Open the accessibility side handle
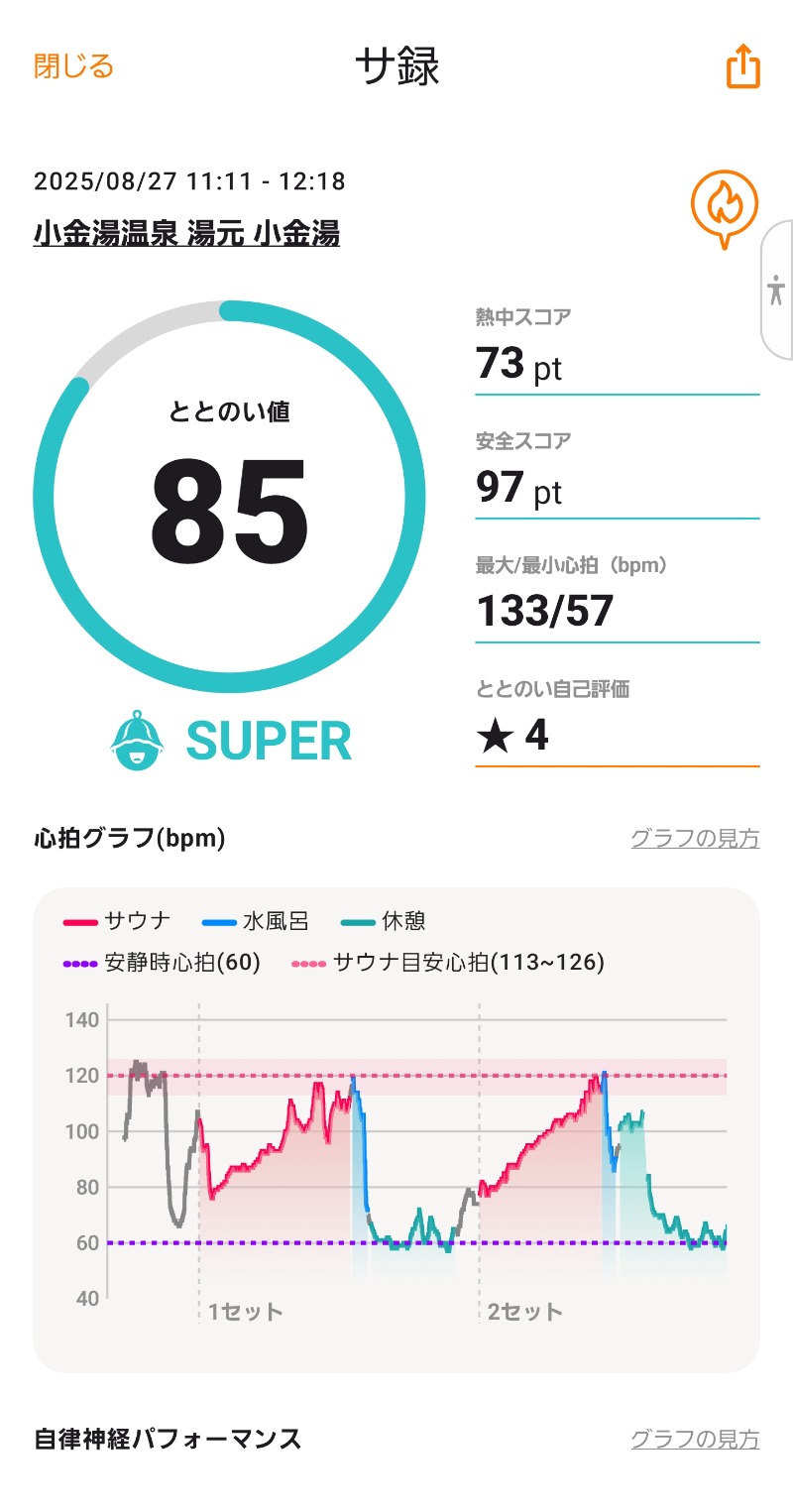Screen dimensions: 793x1512 pos(776,291)
